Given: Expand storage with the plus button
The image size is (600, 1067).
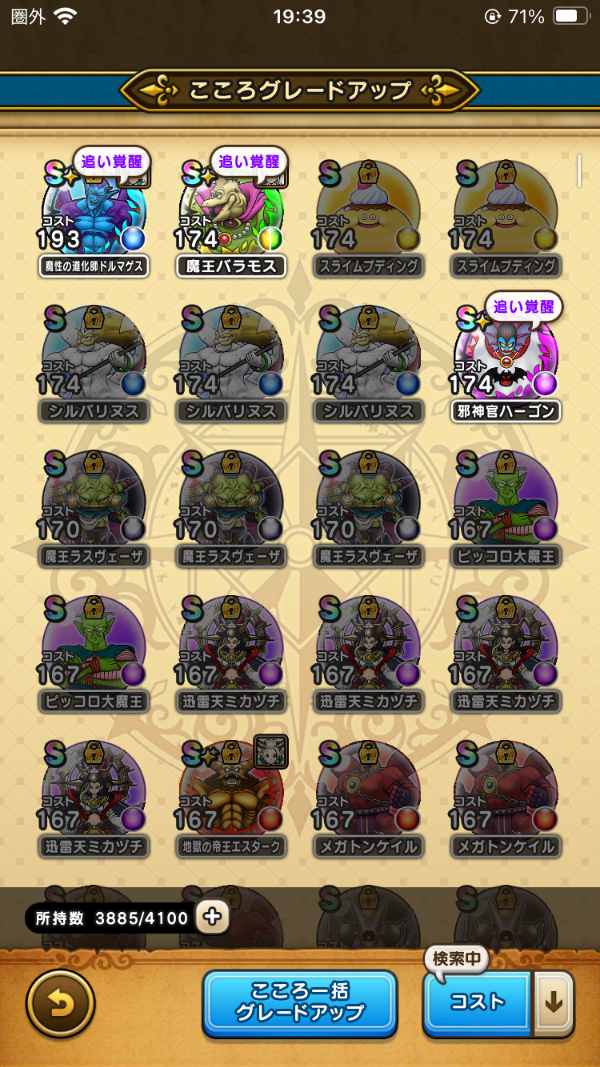Looking at the screenshot, I should pyautogui.click(x=212, y=917).
